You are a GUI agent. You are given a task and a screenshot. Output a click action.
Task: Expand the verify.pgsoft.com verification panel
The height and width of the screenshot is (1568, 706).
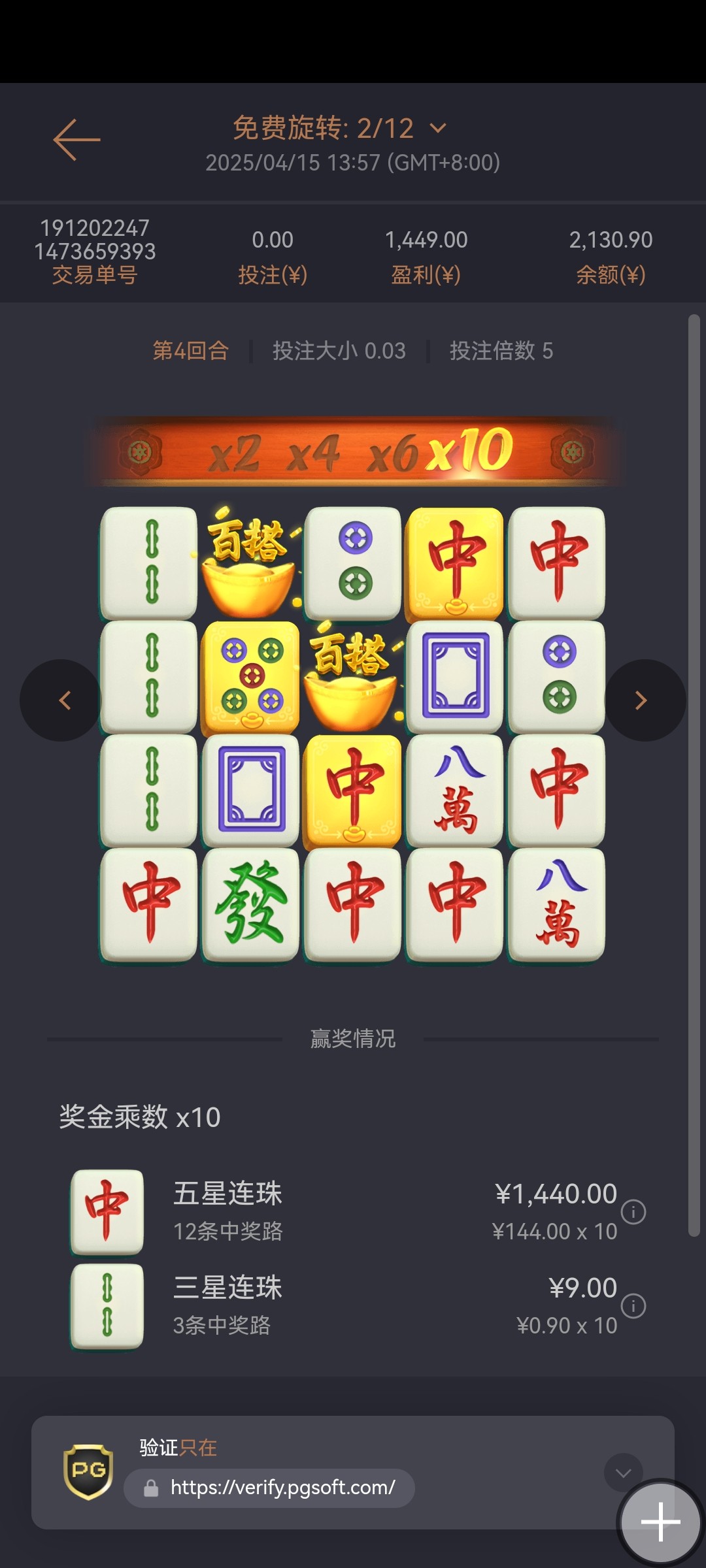[623, 1473]
